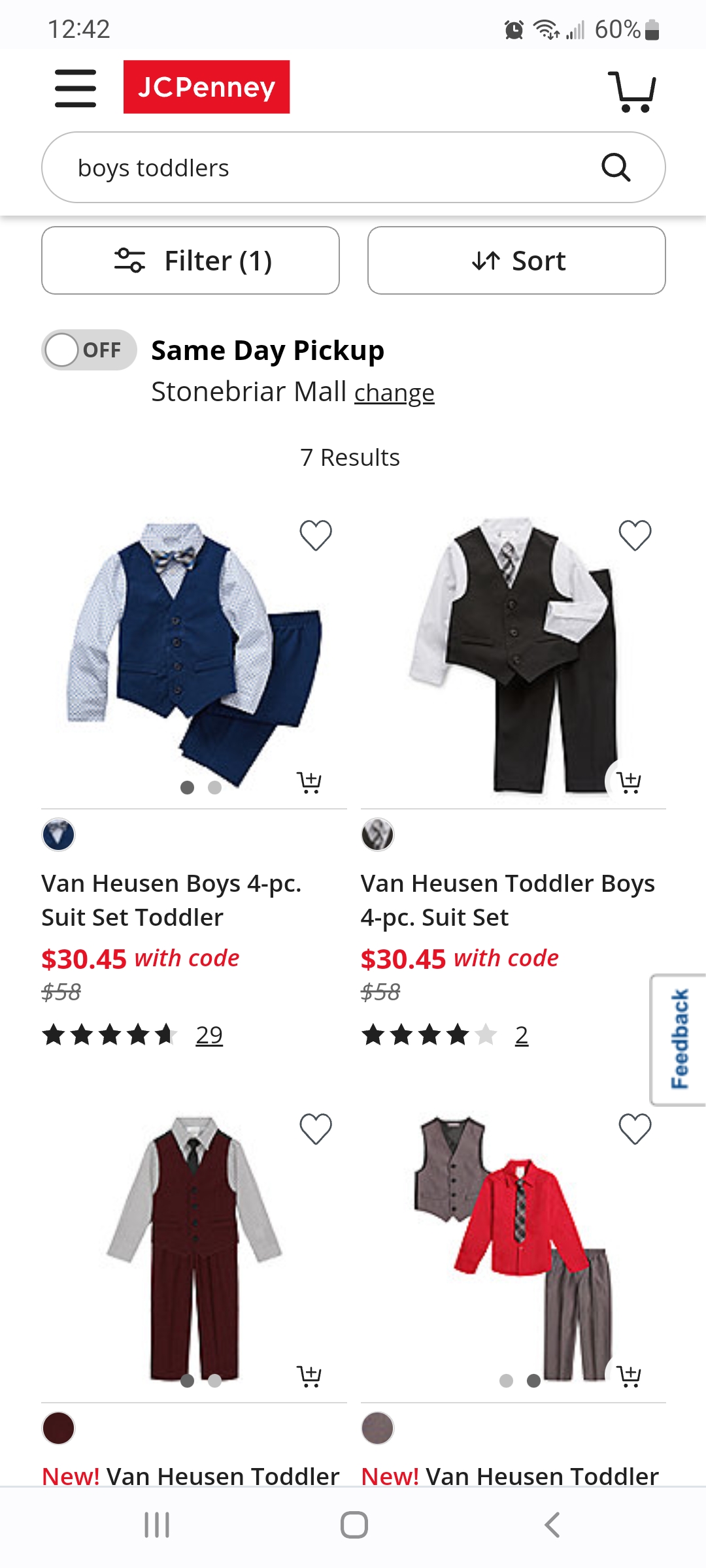Favorite the navy Van Heusen Boys 4-pc. suit
Viewport: 706px width, 1568px height.
[x=316, y=536]
